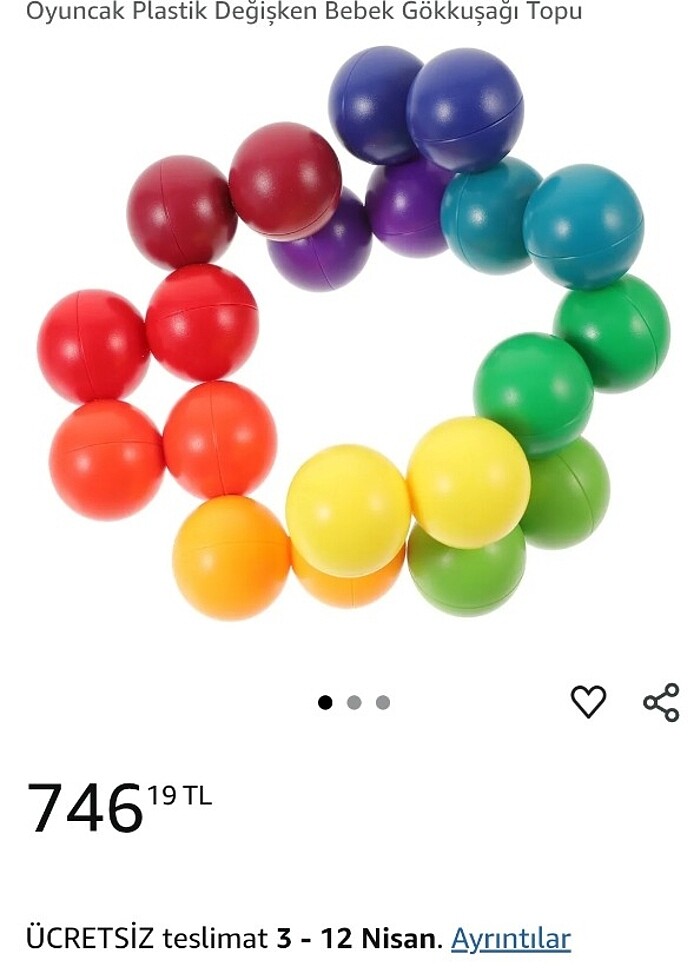Add this product to your wishlist
The height and width of the screenshot is (980, 700).
588,702
